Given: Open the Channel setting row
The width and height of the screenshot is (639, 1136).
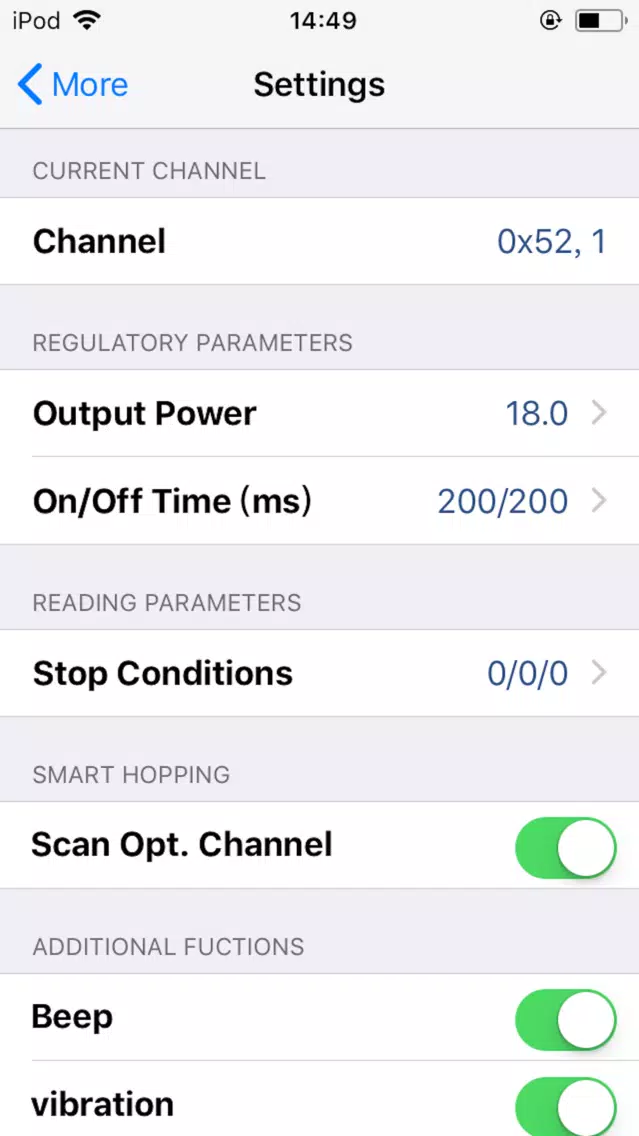Looking at the screenshot, I should [319, 241].
